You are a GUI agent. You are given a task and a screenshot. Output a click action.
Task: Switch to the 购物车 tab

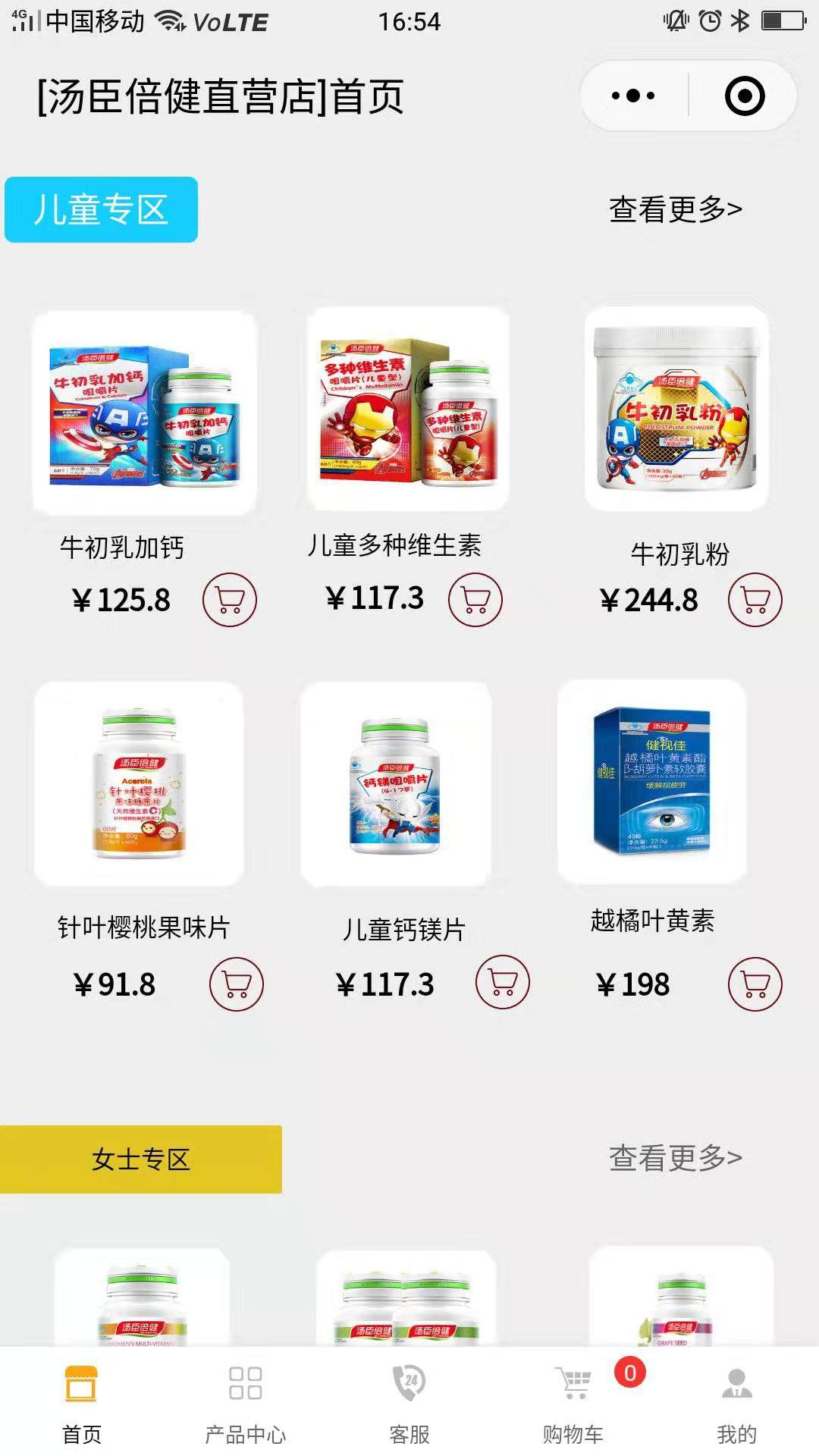(x=573, y=1403)
